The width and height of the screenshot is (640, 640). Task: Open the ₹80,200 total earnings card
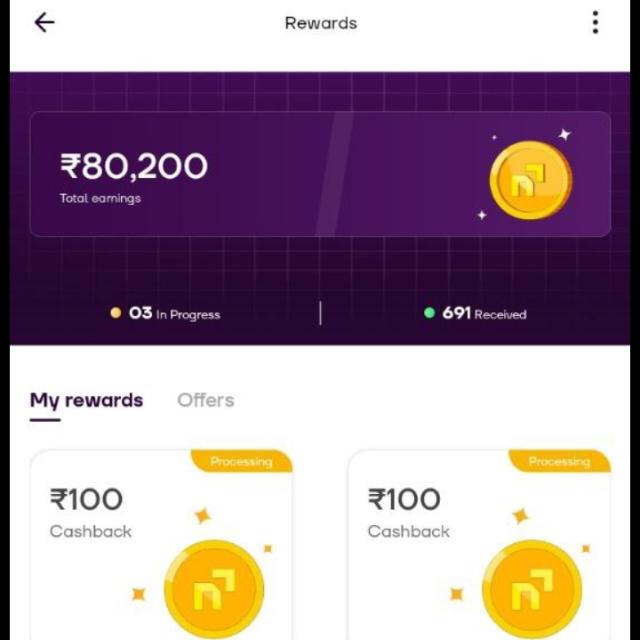[x=320, y=174]
